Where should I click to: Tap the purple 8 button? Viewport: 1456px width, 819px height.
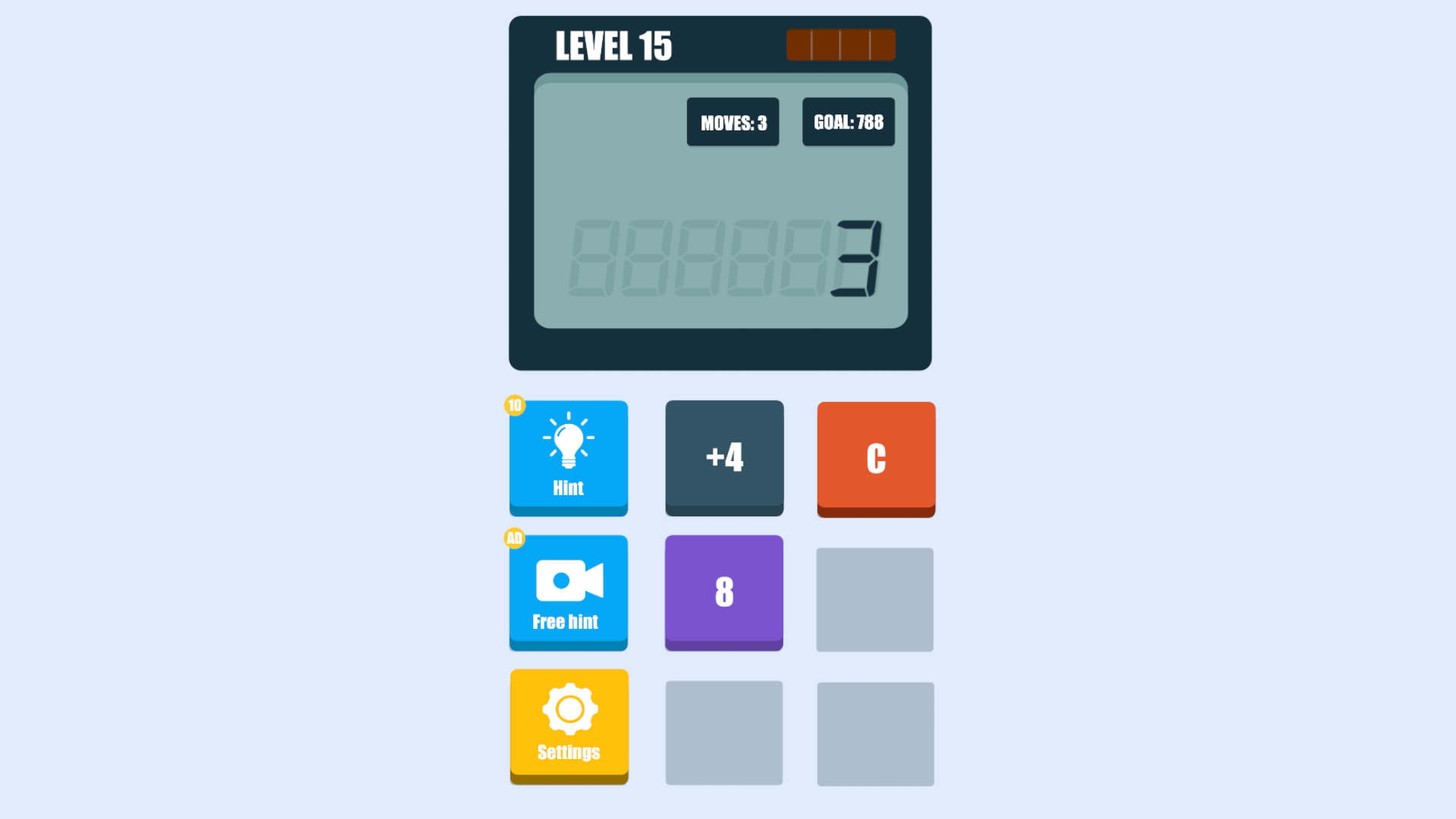click(724, 591)
